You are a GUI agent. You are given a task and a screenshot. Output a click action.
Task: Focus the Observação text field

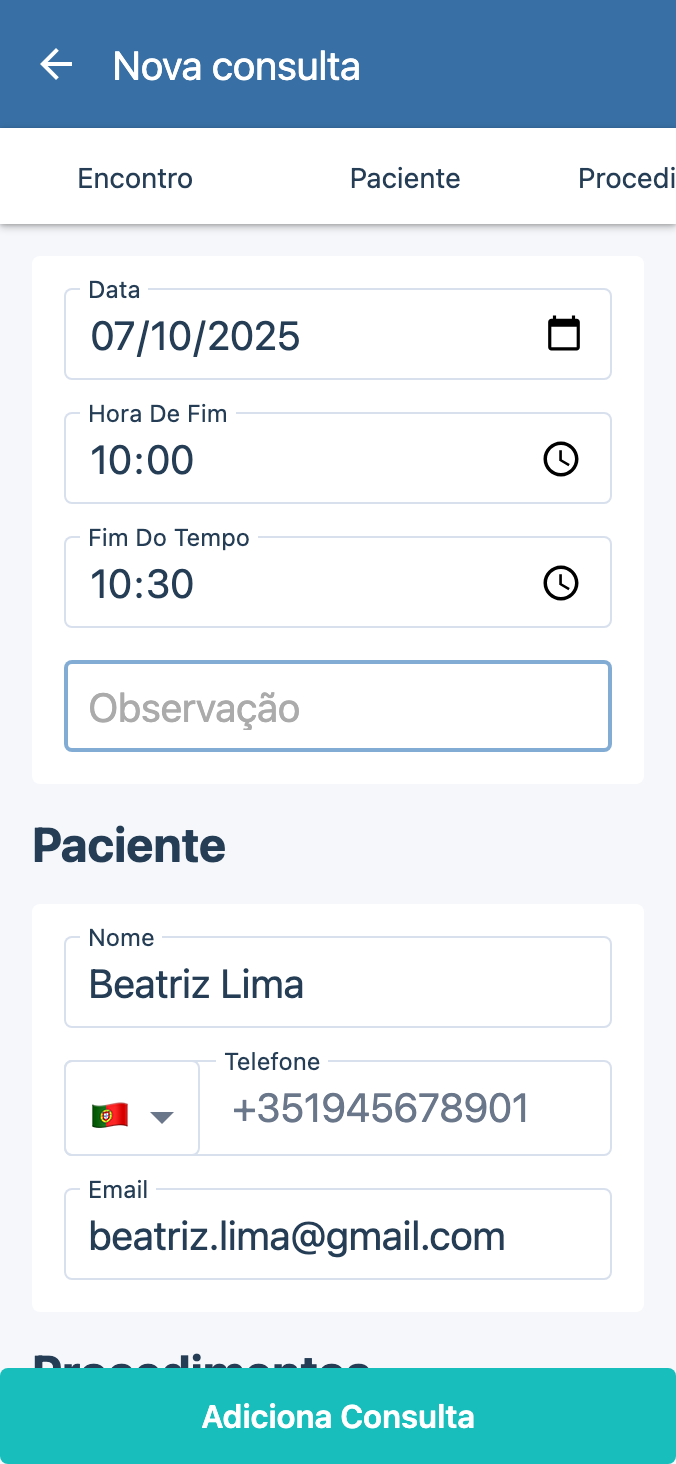pyautogui.click(x=338, y=707)
